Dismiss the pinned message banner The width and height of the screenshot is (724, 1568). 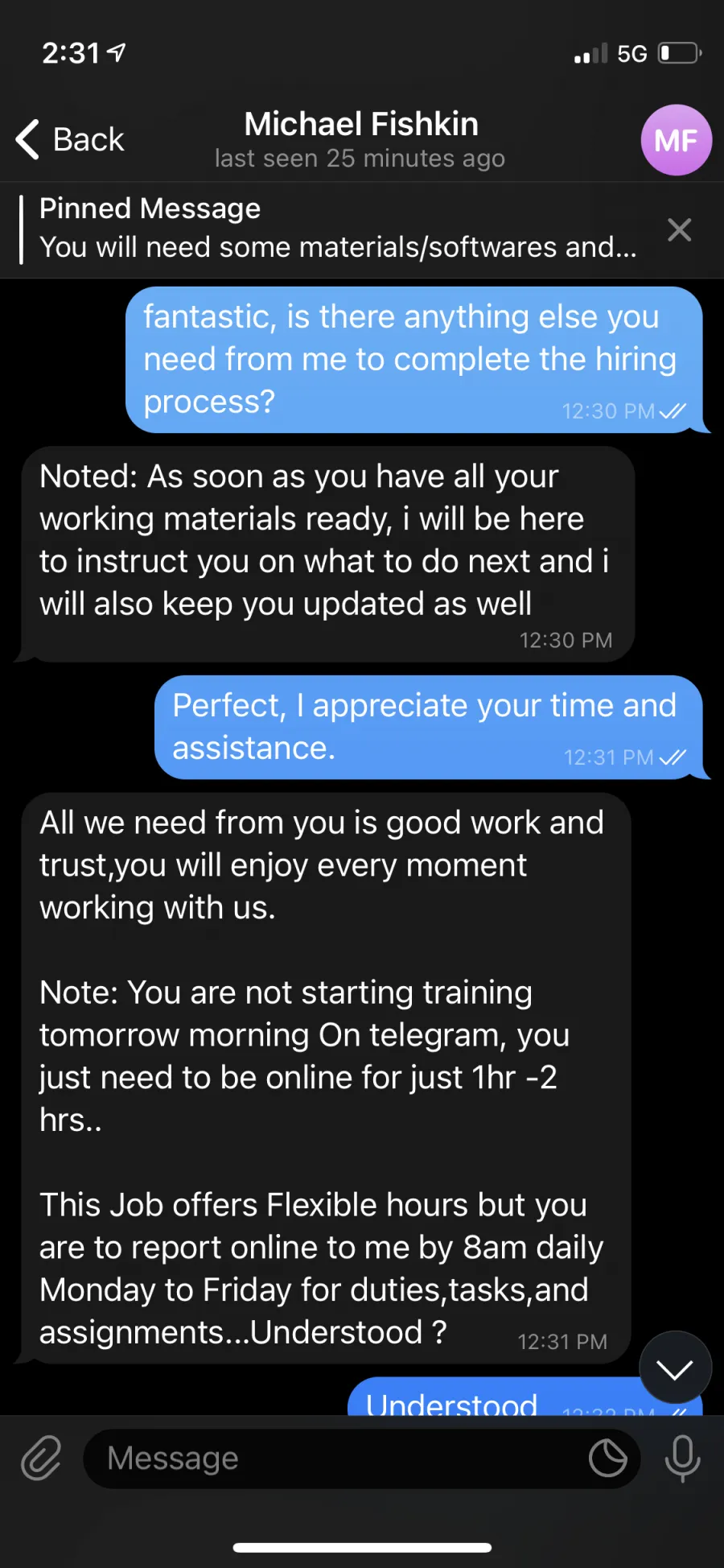pos(680,230)
